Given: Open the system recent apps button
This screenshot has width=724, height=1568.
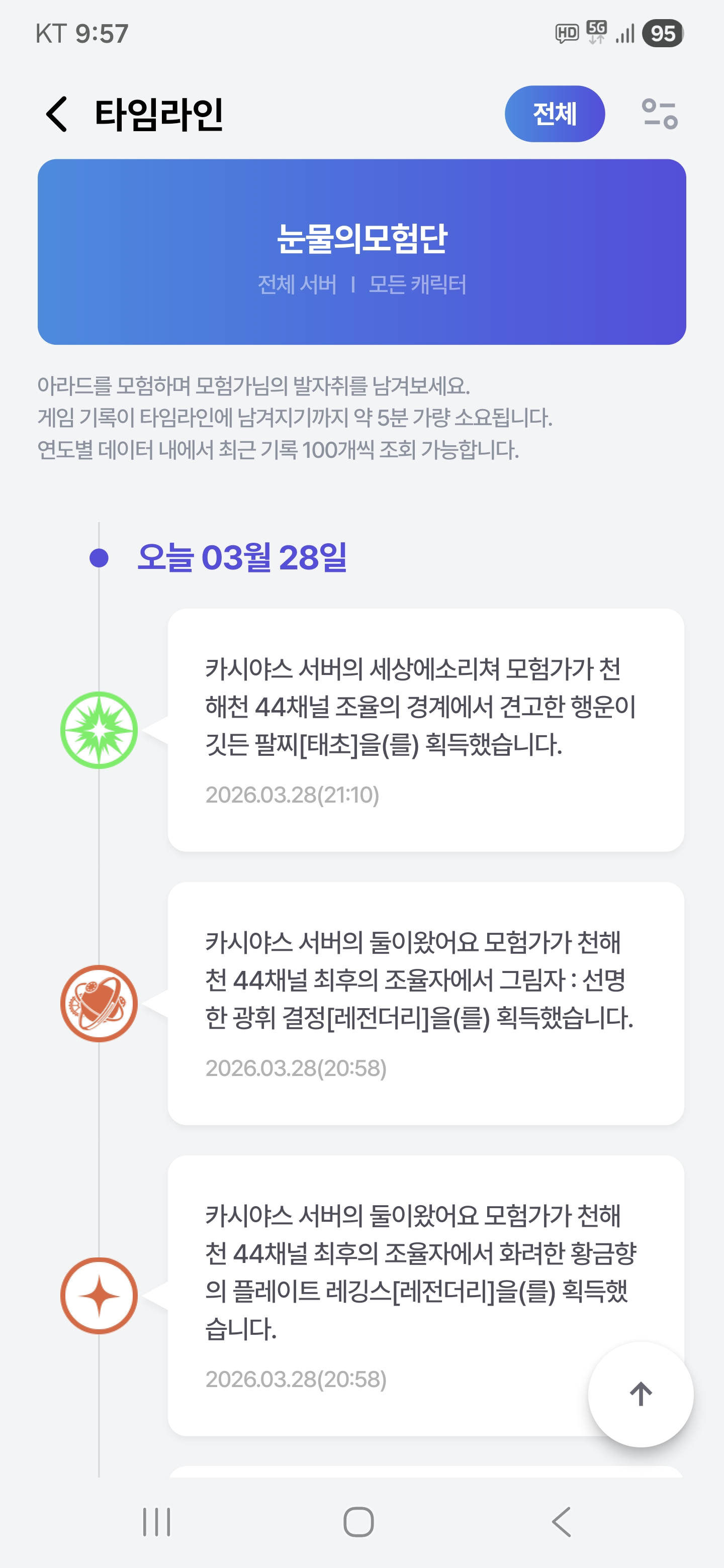Looking at the screenshot, I should 156,1522.
